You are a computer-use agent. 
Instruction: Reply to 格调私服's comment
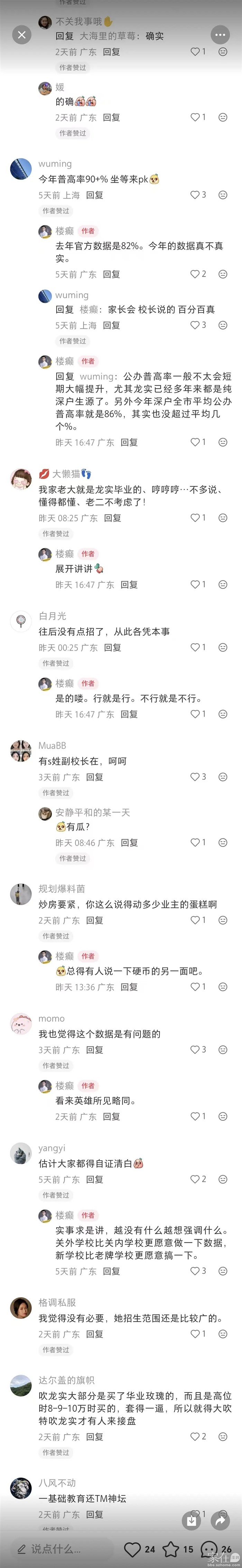94,1334
